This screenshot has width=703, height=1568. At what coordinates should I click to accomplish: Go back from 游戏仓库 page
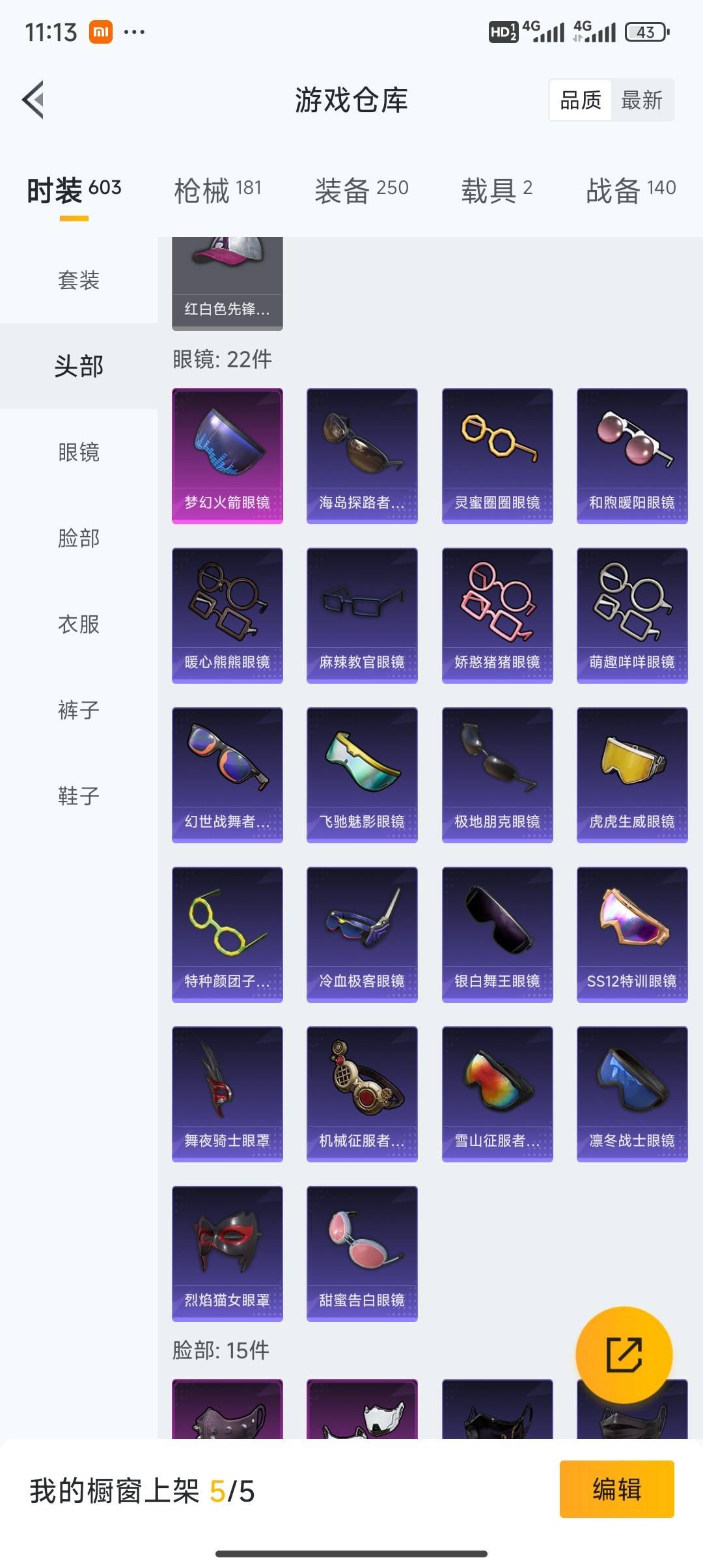[x=34, y=100]
